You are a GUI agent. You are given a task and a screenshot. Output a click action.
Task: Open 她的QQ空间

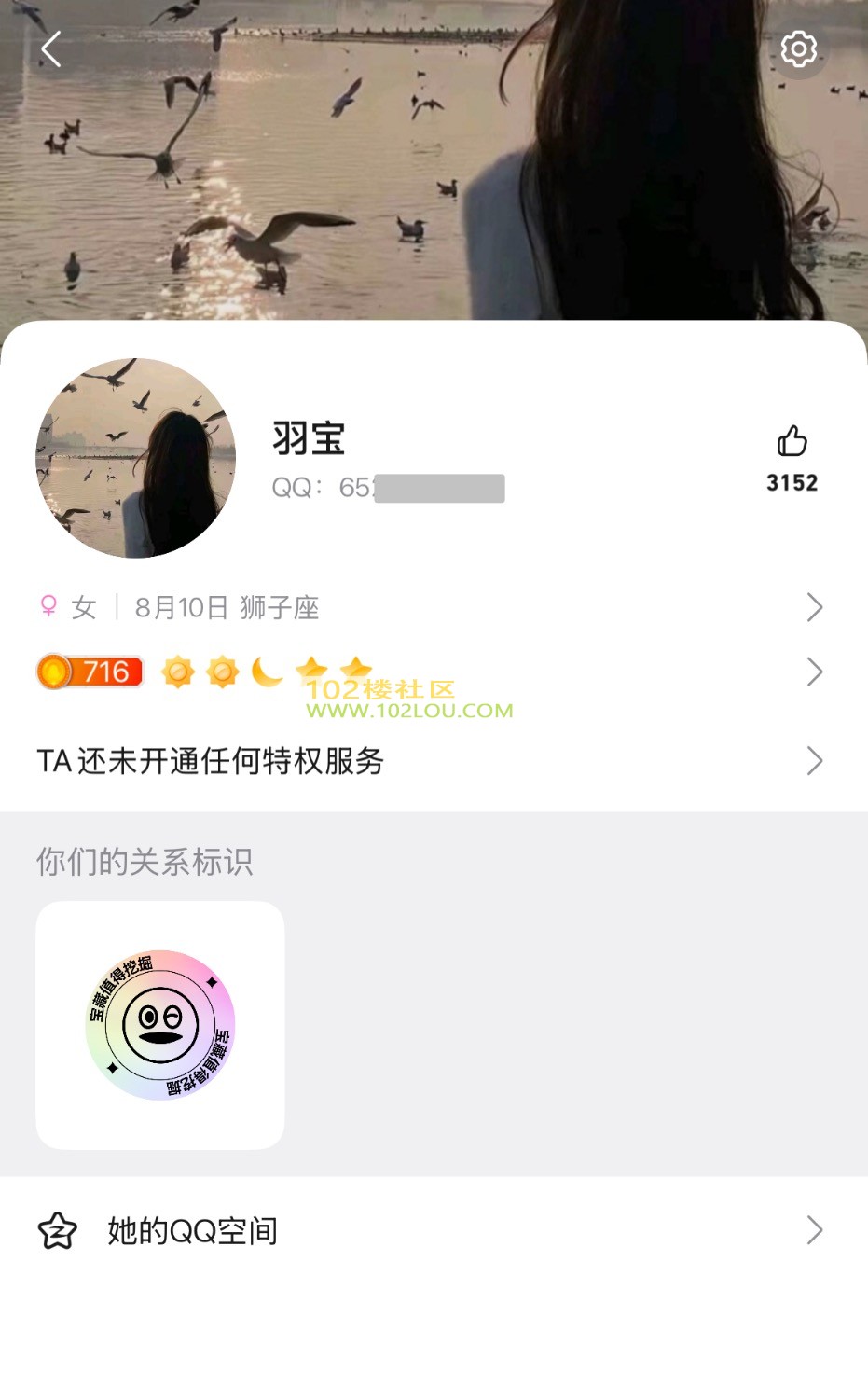[429, 1231]
